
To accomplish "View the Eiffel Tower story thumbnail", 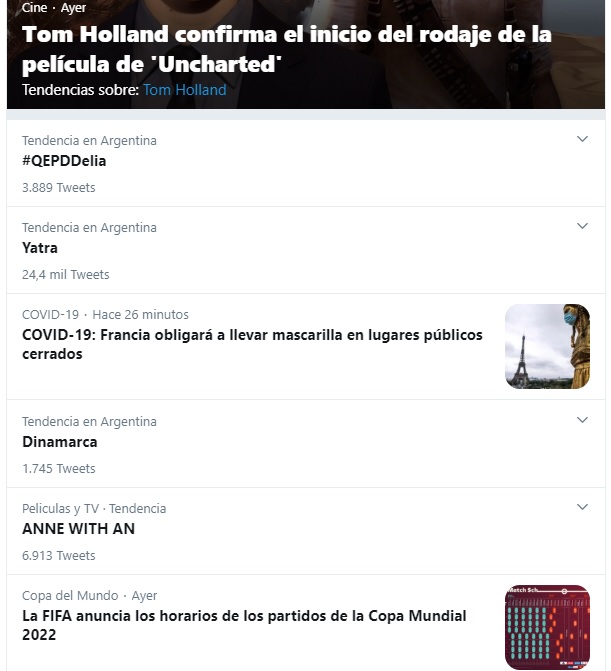I will pos(547,346).
